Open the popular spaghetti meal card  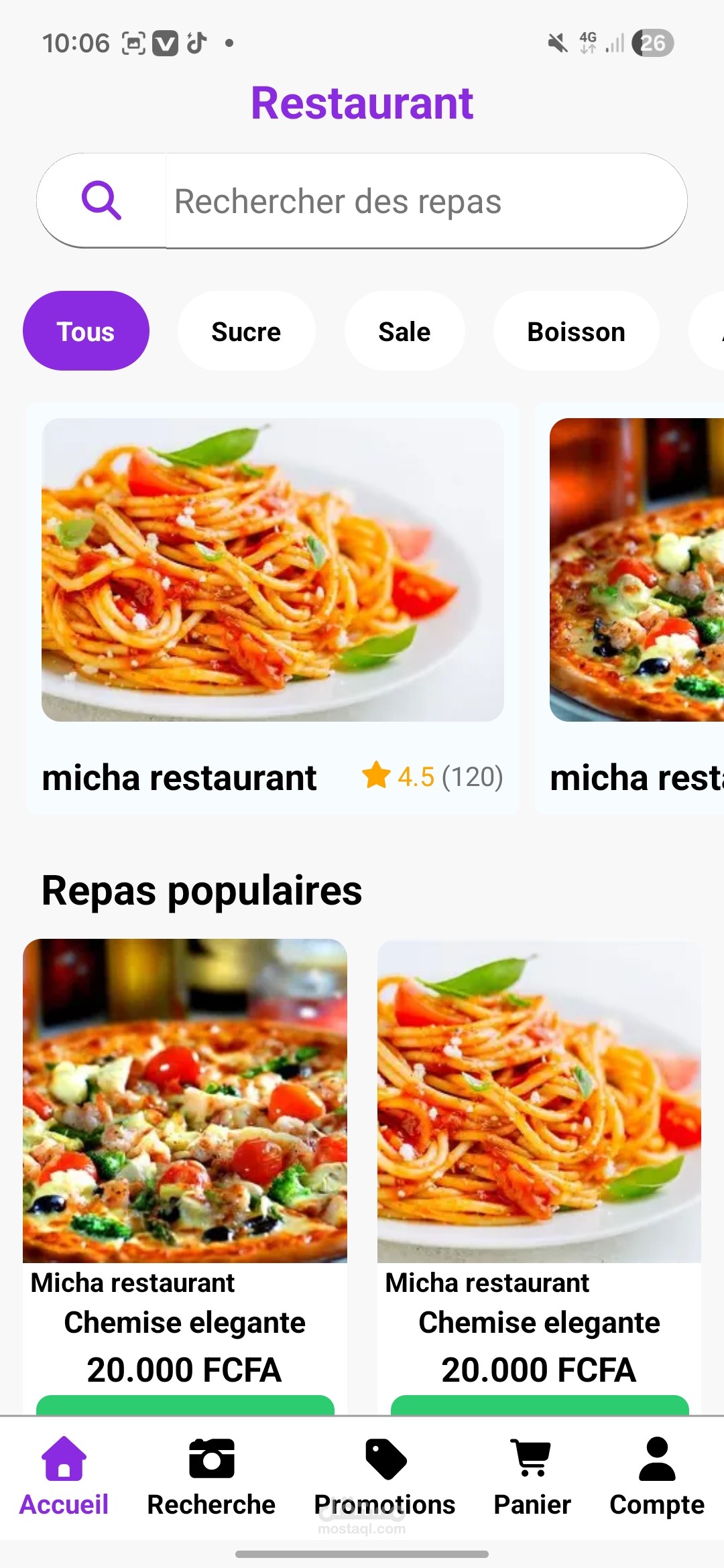(x=539, y=1139)
